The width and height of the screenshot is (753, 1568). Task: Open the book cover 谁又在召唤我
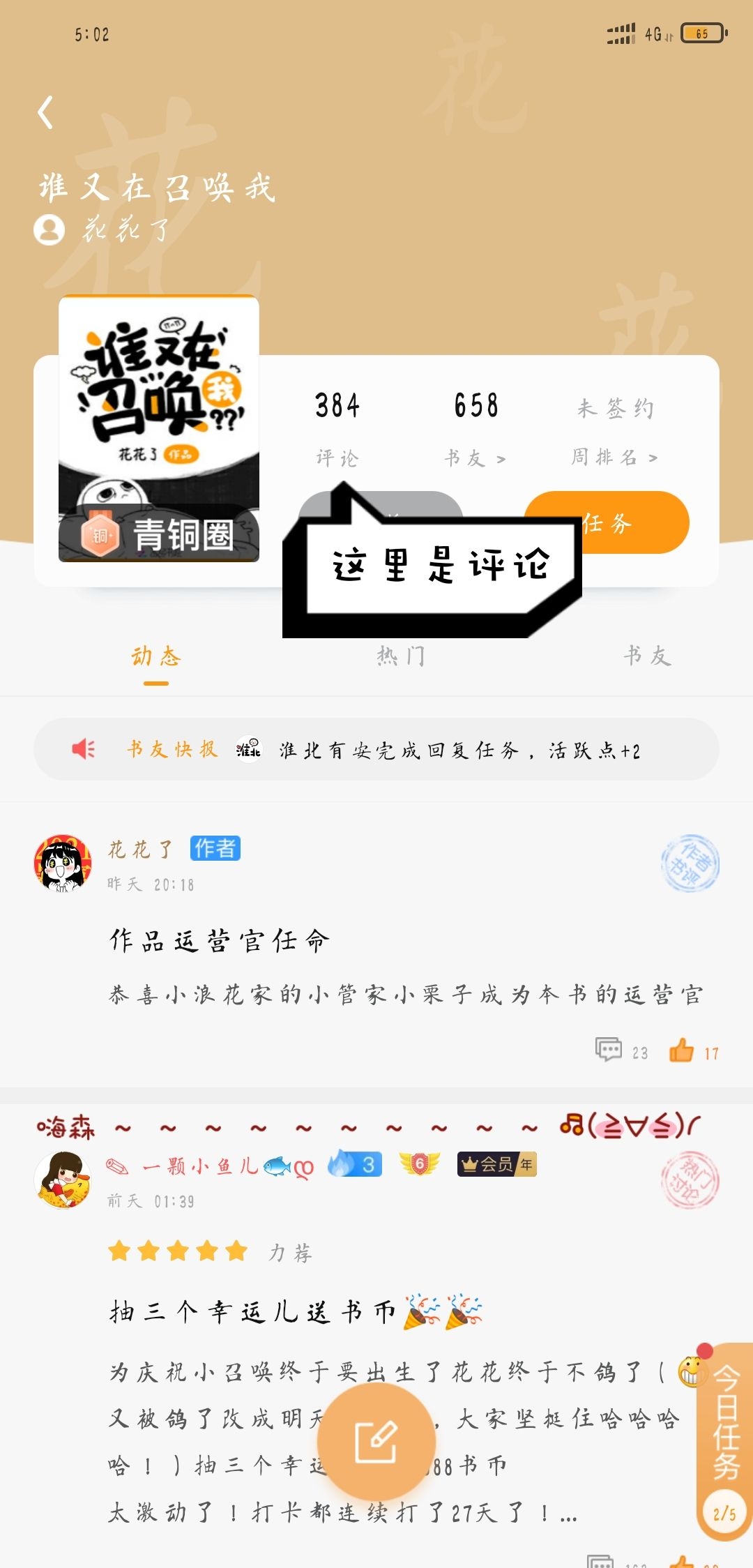159,428
